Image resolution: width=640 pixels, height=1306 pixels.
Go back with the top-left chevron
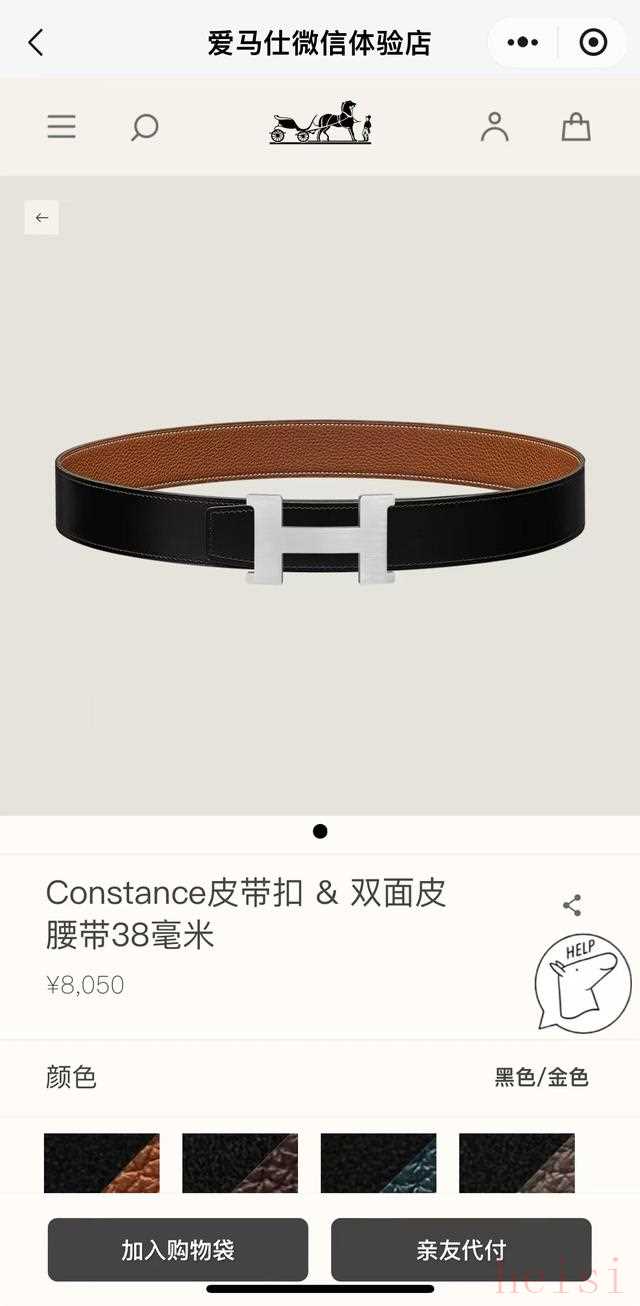coord(36,43)
